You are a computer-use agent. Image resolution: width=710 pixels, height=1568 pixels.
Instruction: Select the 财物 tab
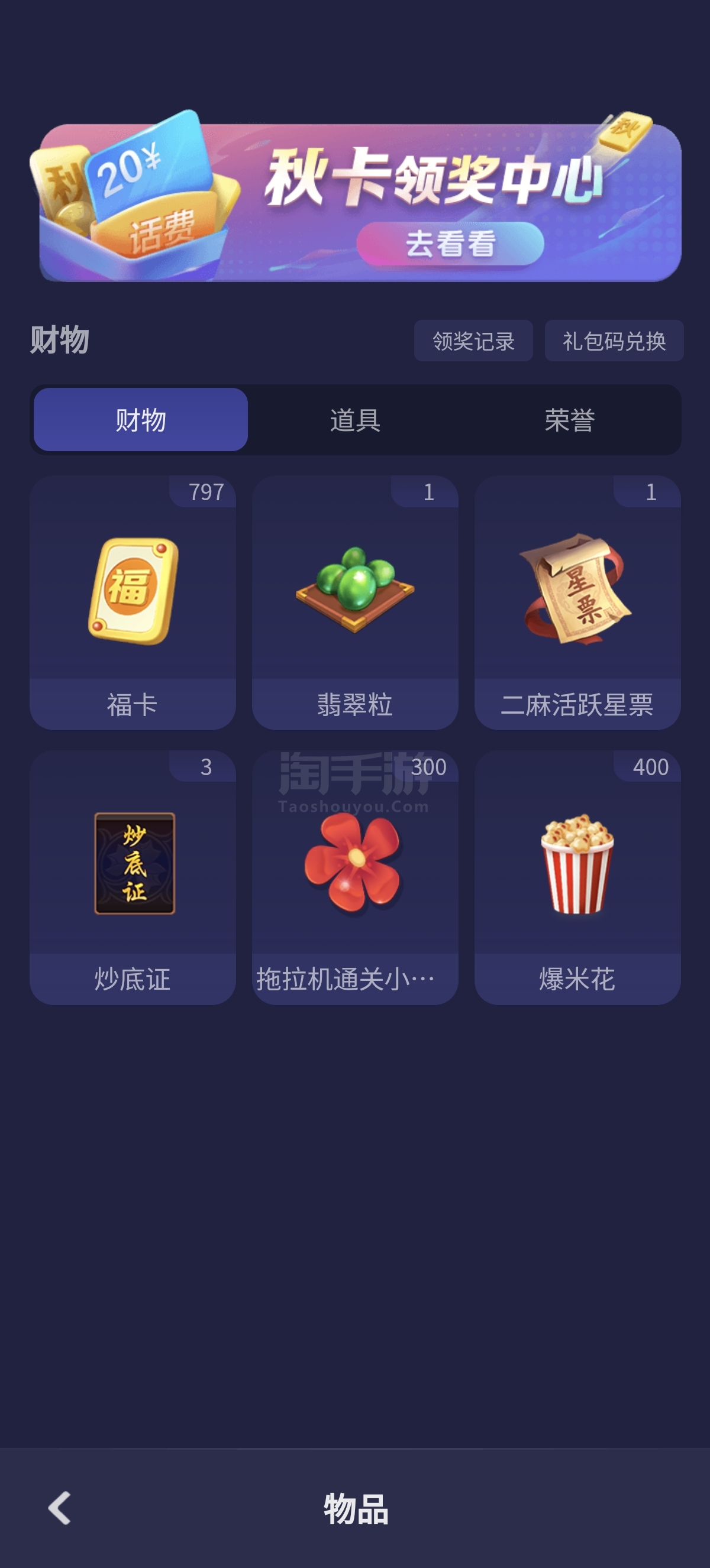(x=141, y=420)
